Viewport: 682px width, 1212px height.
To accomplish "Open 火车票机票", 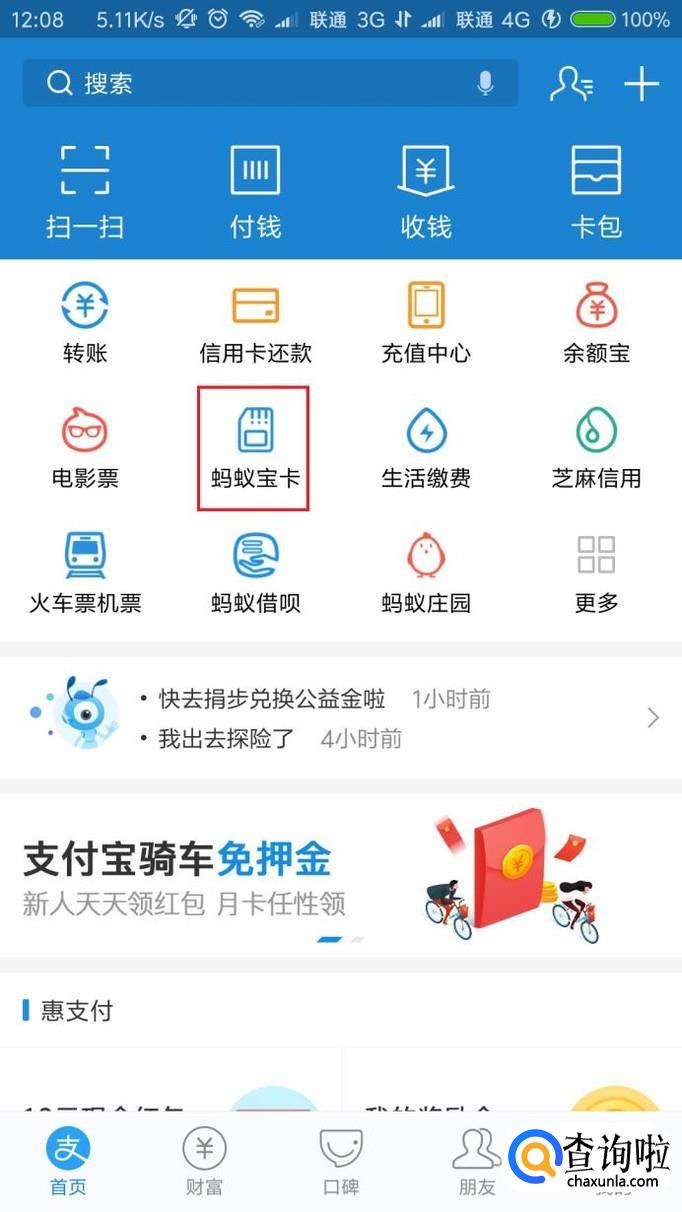I will (85, 573).
